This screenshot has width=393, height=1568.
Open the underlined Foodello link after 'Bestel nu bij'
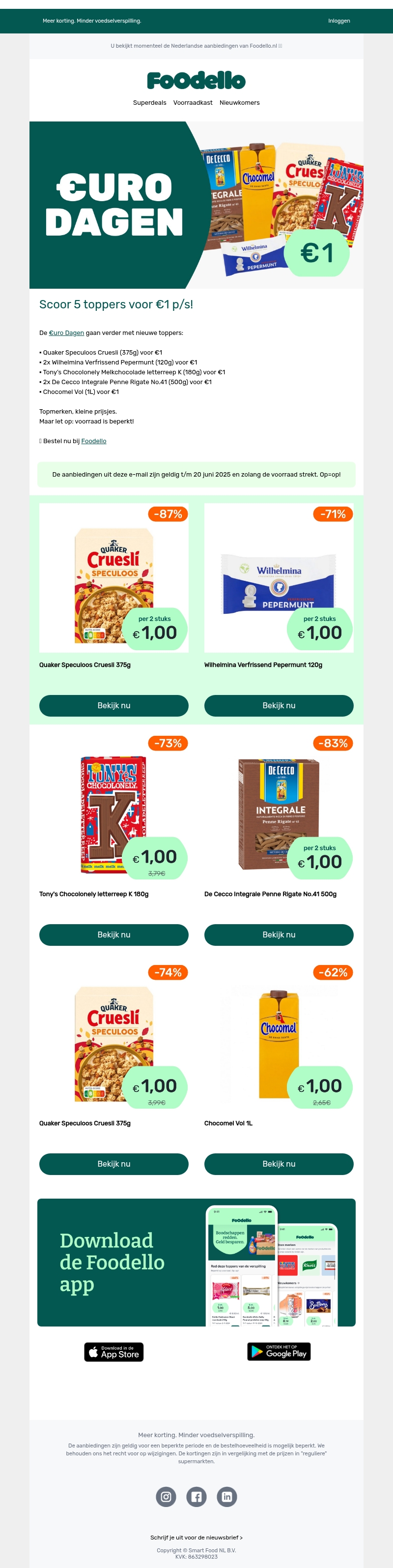[94, 441]
